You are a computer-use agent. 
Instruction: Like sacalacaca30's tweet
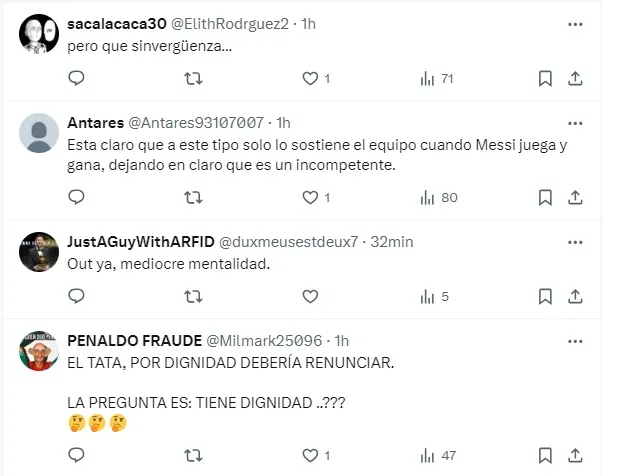coord(310,78)
